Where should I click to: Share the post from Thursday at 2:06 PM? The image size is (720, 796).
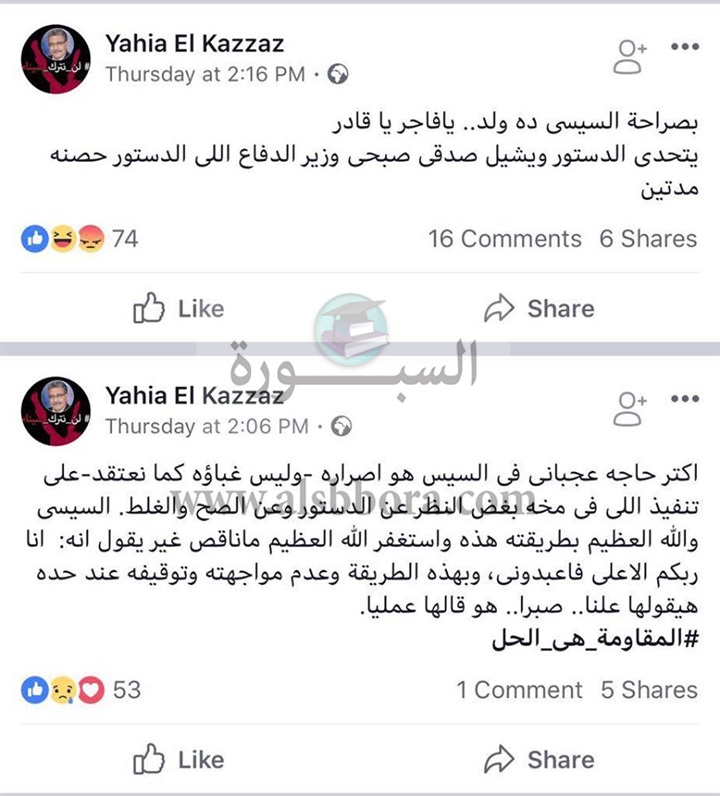tap(538, 760)
